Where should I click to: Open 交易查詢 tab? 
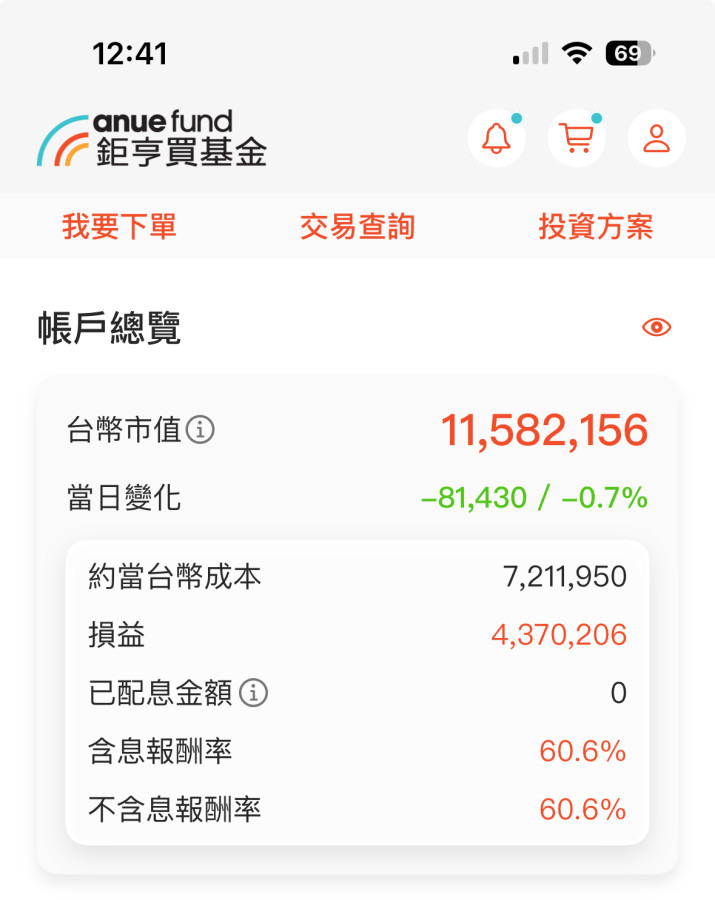coord(357,227)
